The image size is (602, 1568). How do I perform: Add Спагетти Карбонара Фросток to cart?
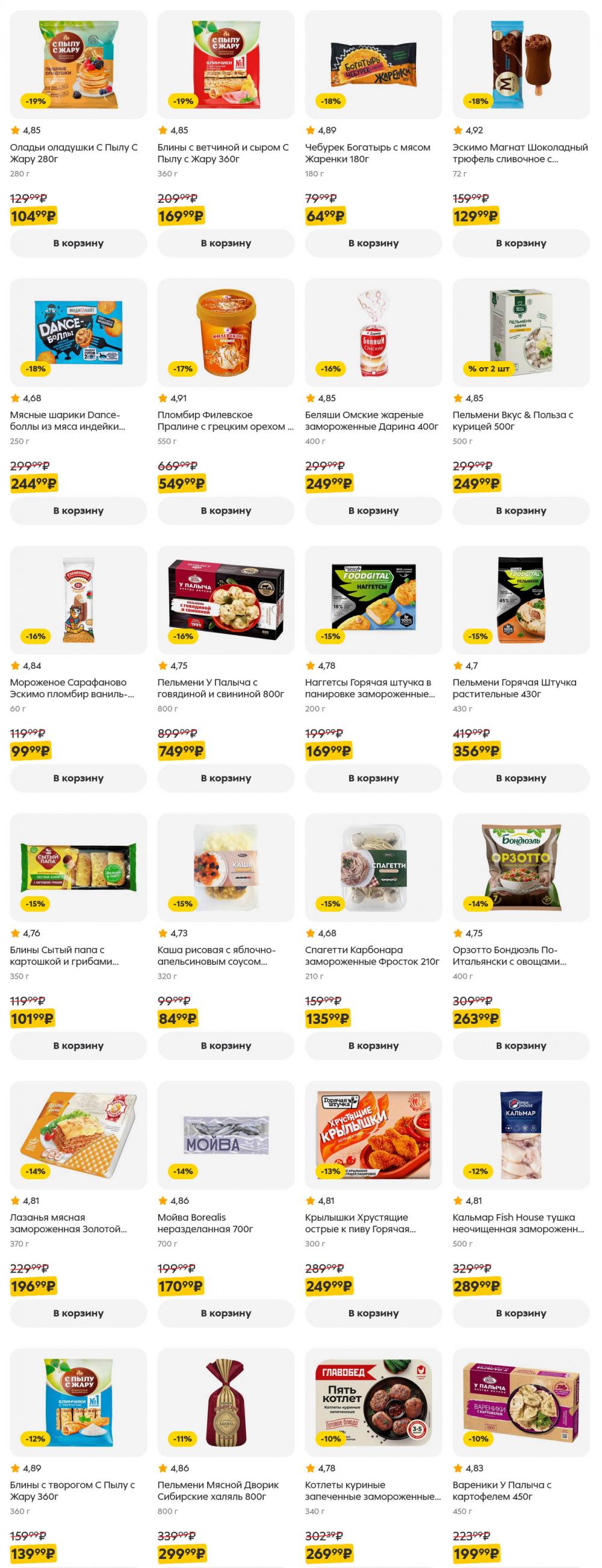tap(373, 1045)
